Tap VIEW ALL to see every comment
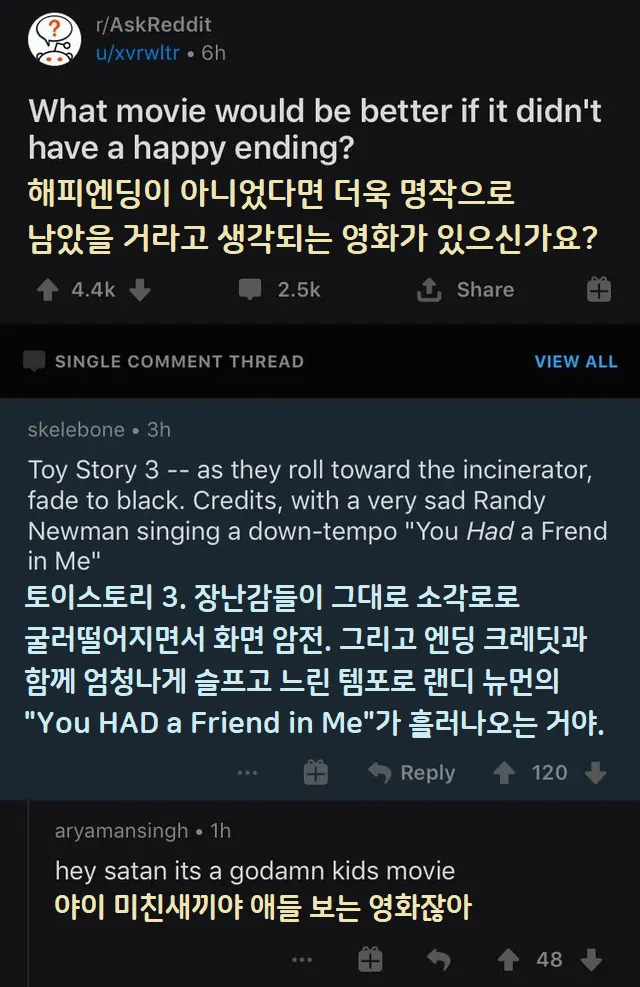Screen dimensions: 640x987 tap(576, 361)
